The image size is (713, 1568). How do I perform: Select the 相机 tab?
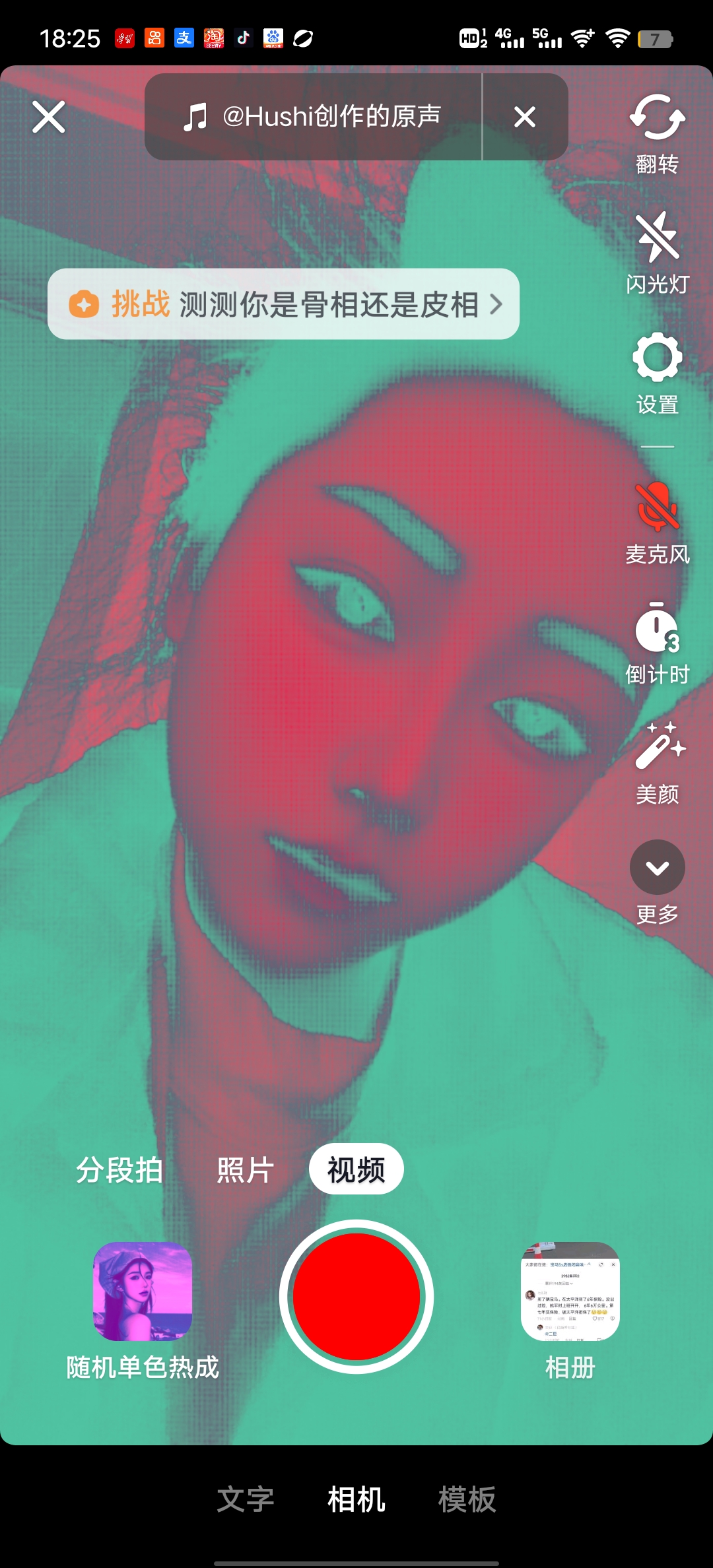point(356,1499)
